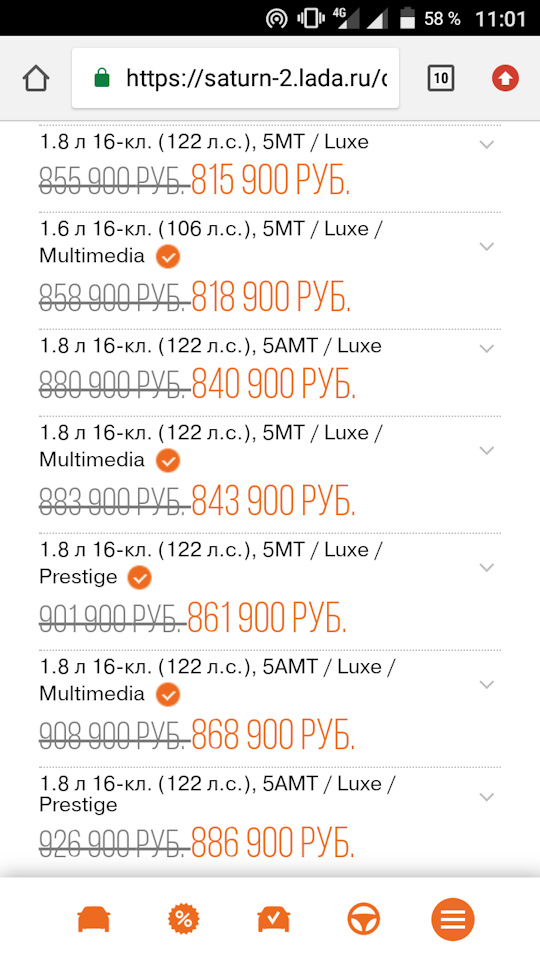Go to the browser home page
540x960 pixels.
coord(36,78)
